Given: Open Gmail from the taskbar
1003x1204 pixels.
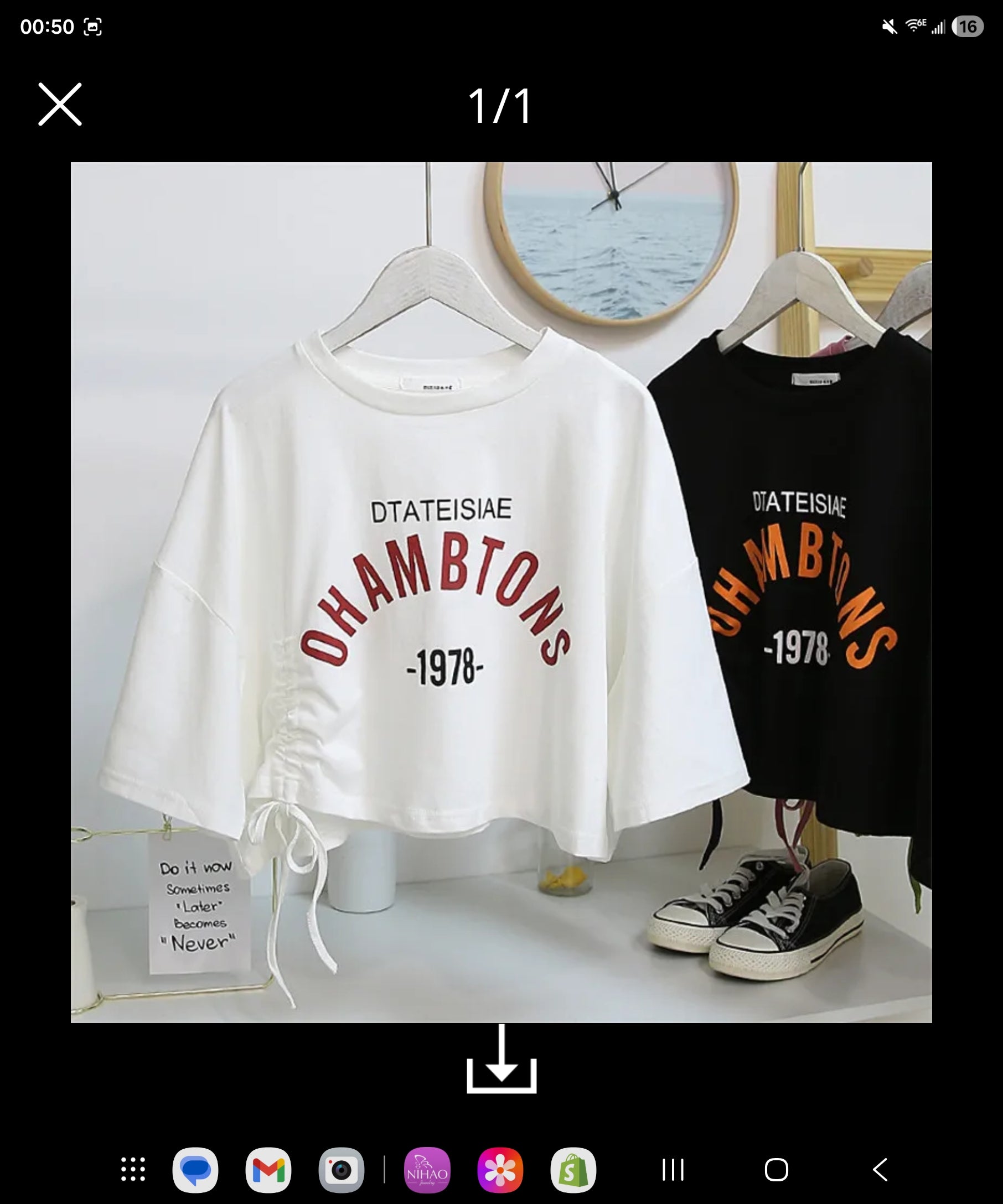Looking at the screenshot, I should tap(268, 1170).
